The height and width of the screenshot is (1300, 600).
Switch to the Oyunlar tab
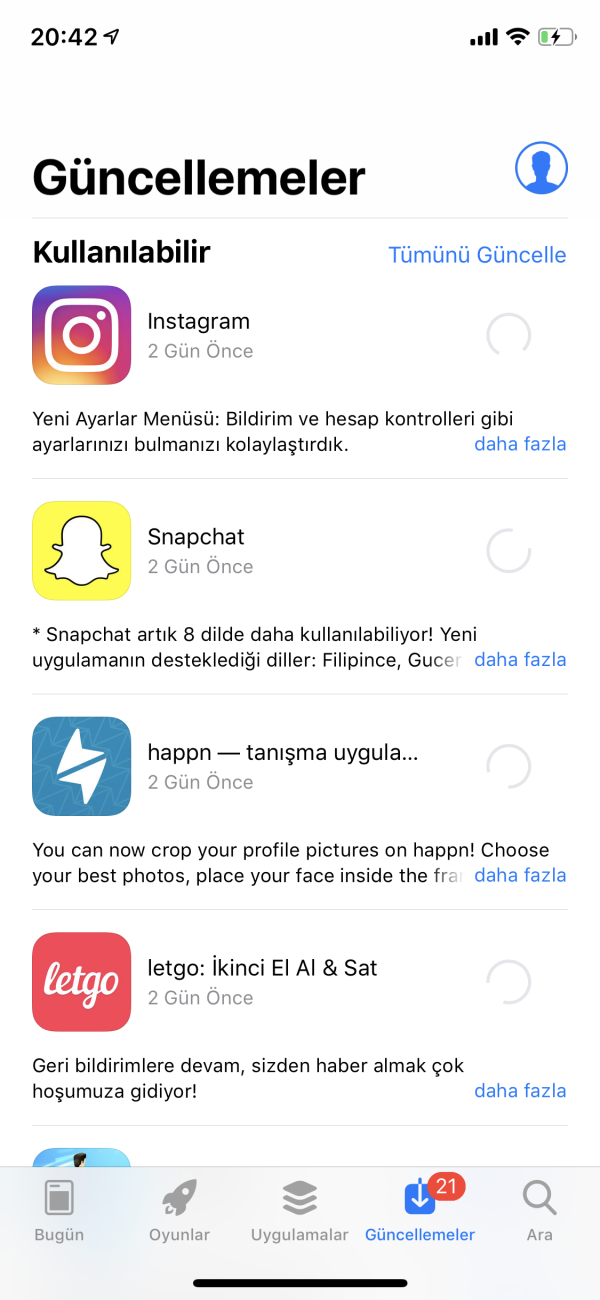coord(180,1209)
